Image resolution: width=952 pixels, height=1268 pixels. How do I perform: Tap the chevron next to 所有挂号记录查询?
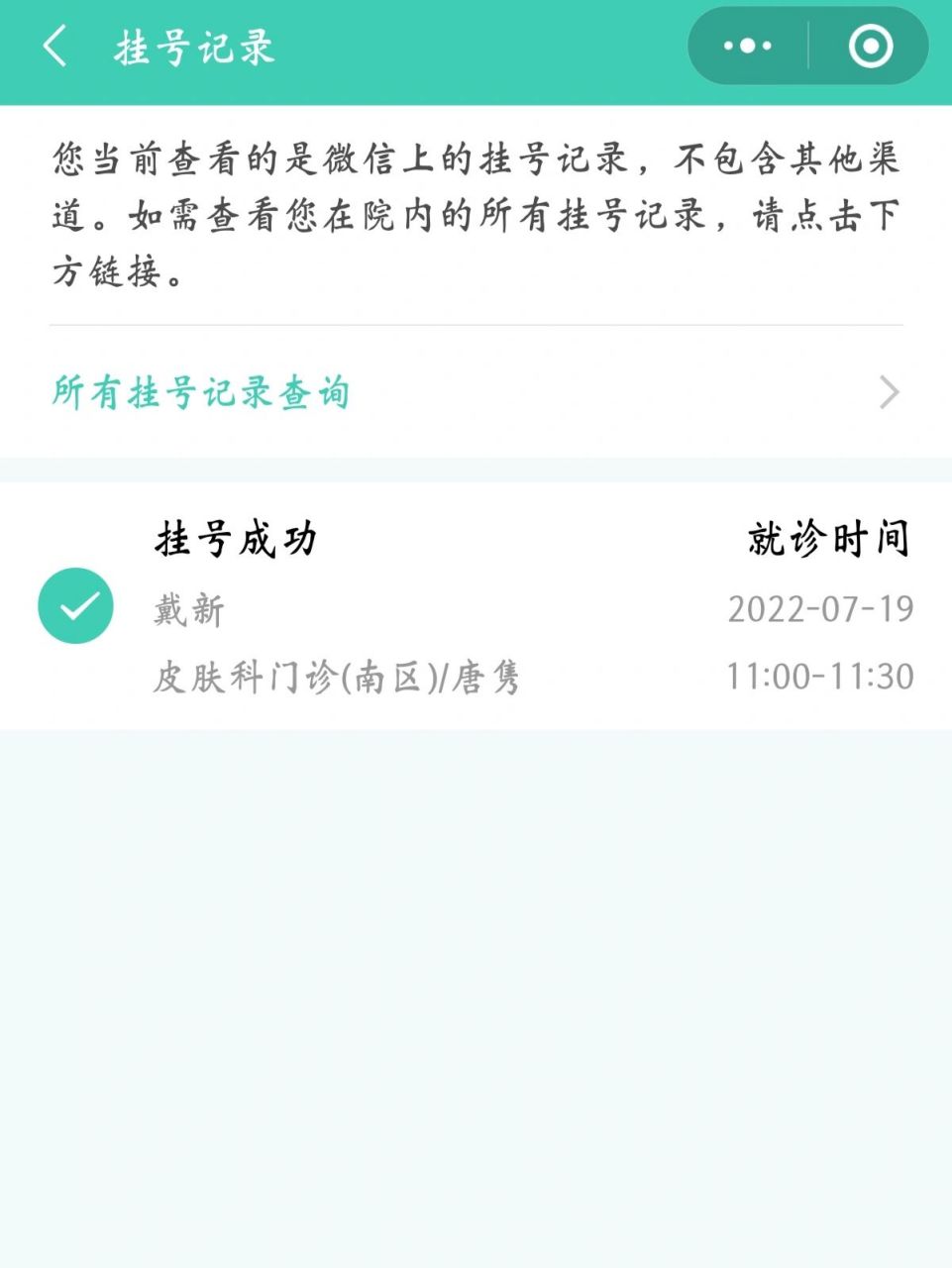point(891,392)
